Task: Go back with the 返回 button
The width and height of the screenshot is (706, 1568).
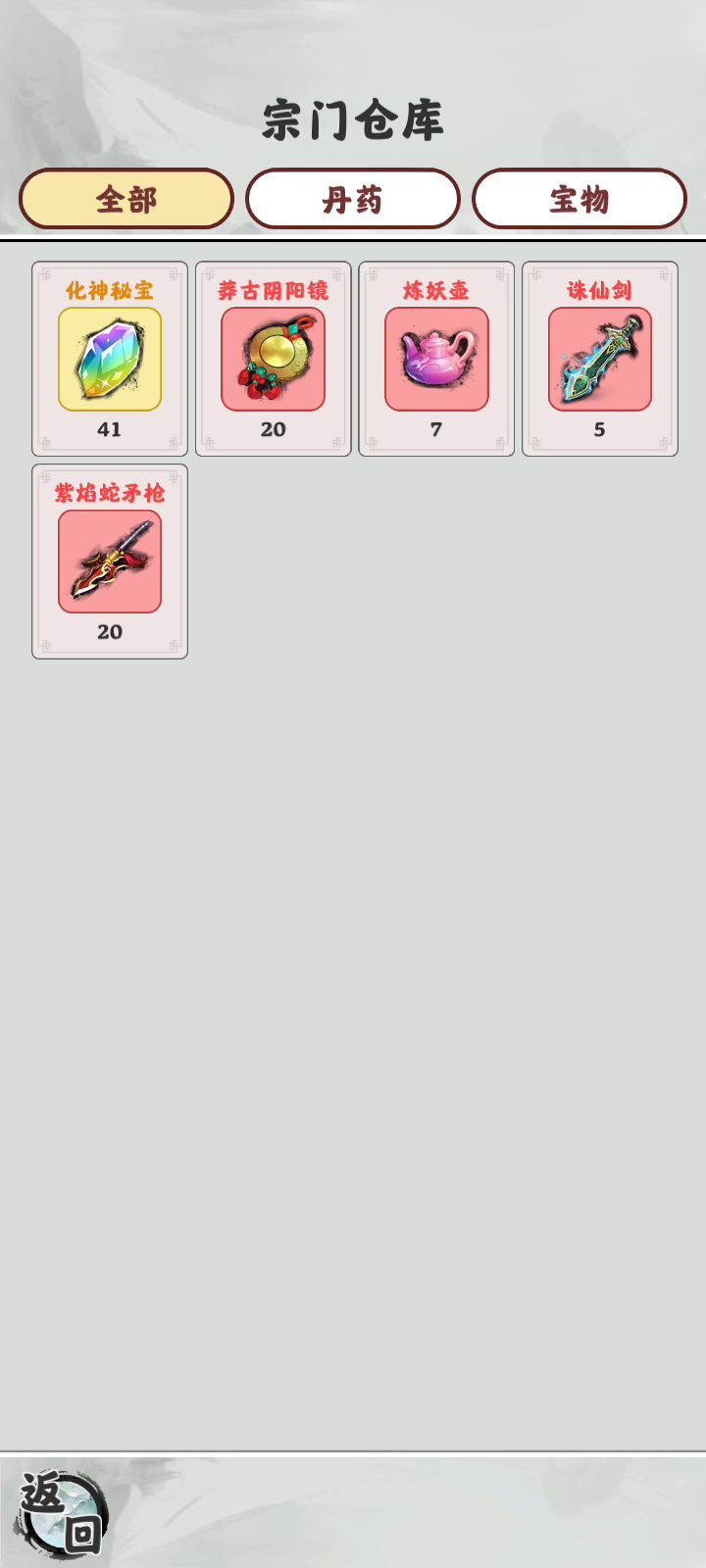Action: coord(61,1512)
